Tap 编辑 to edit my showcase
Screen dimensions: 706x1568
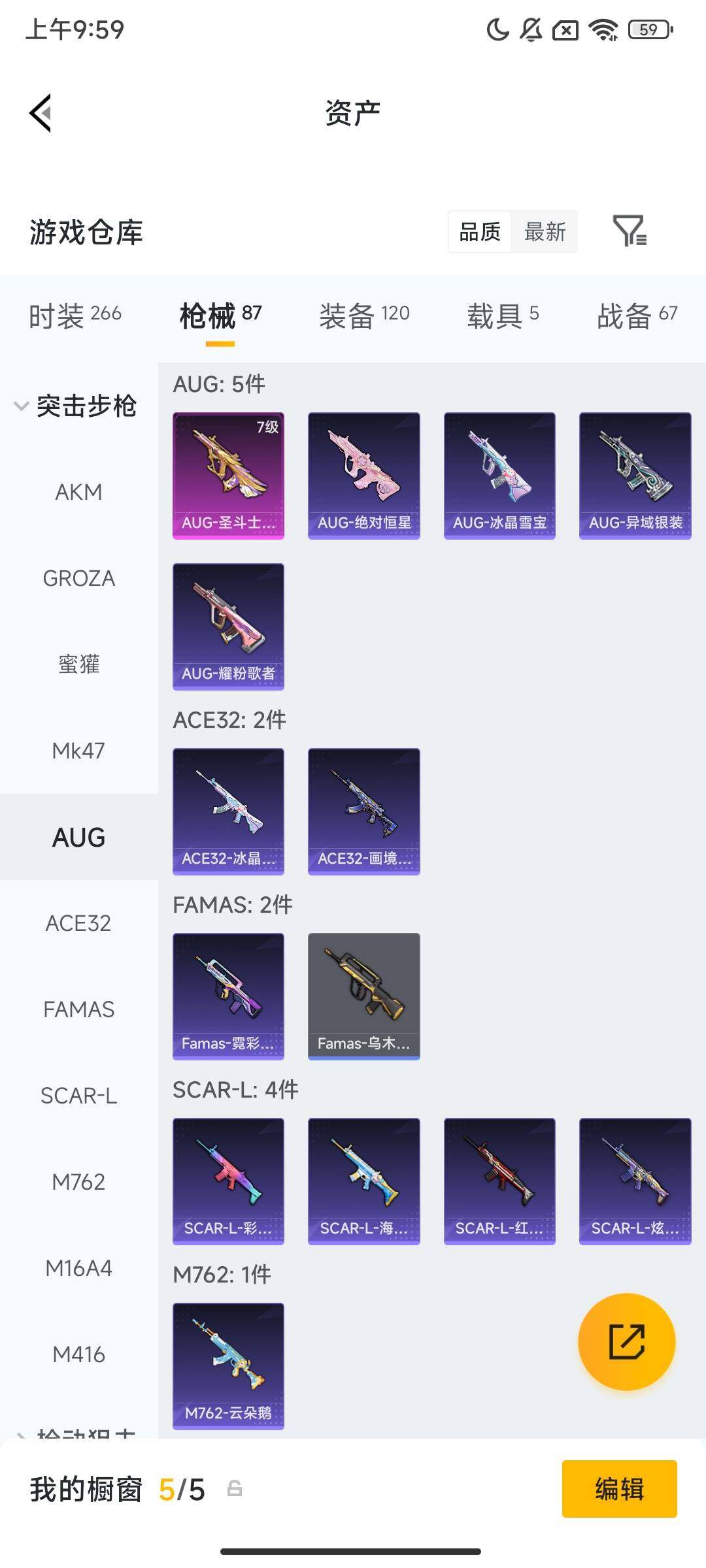pyautogui.click(x=619, y=1489)
